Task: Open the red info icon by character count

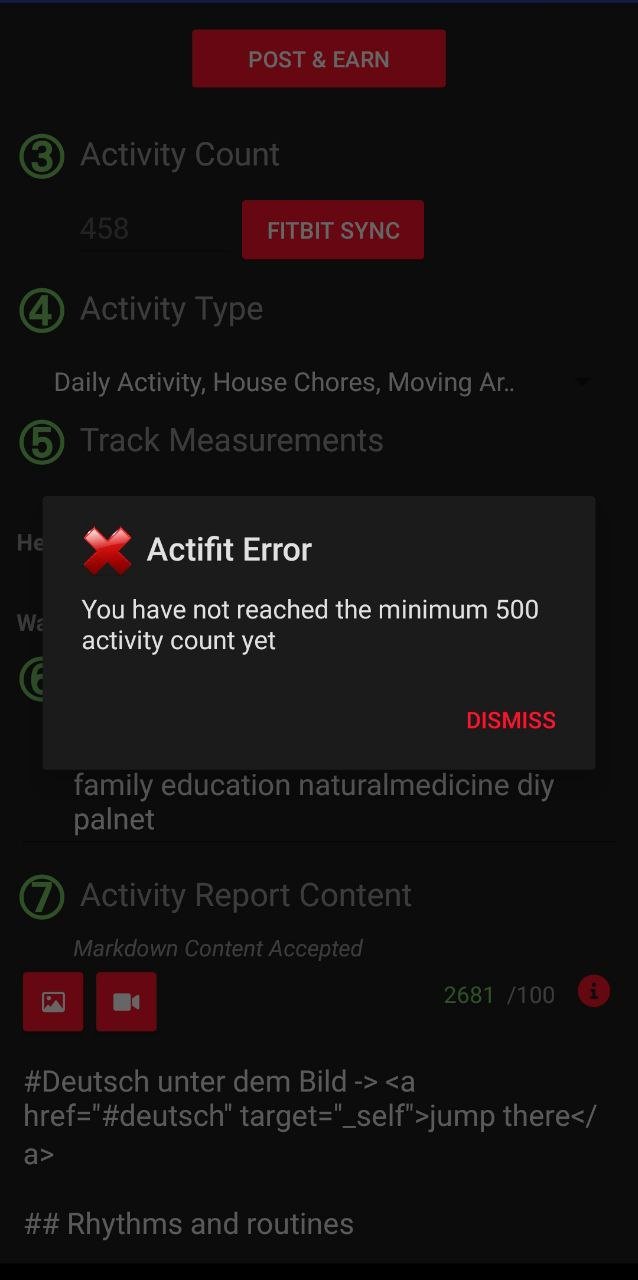Action: click(594, 991)
